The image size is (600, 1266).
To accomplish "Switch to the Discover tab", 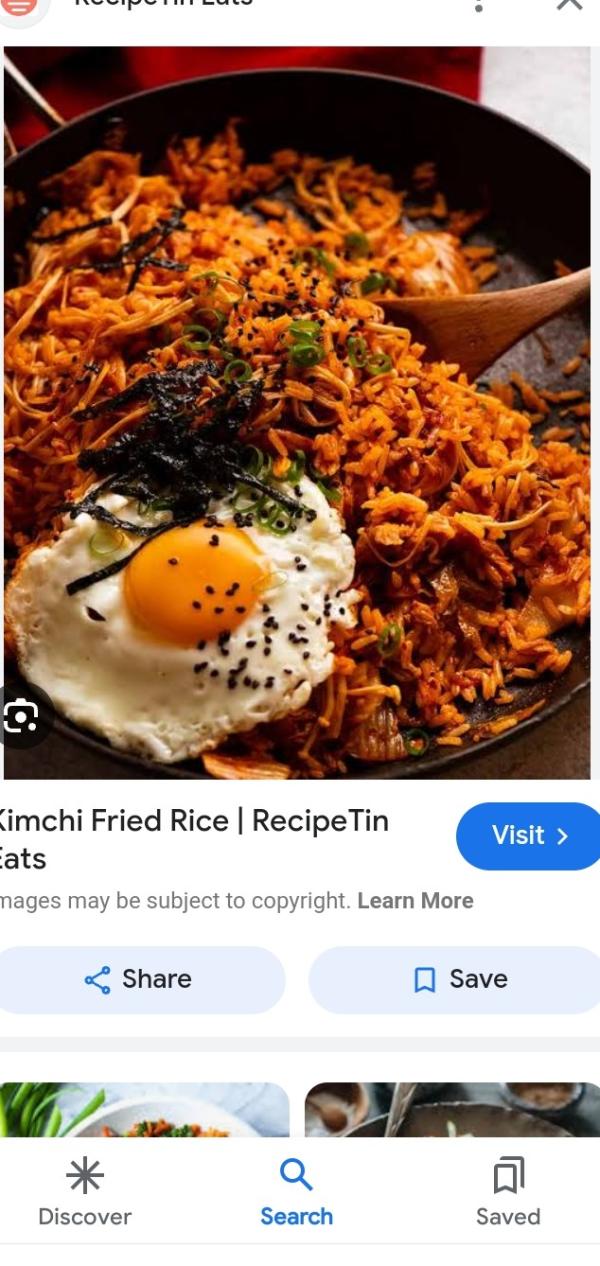I will [85, 1192].
